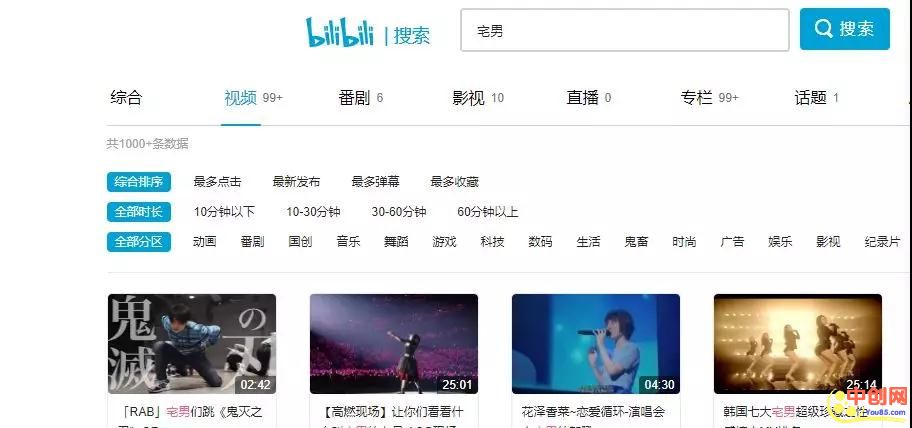The height and width of the screenshot is (428, 912).
Task: Select the 鬼畜 category filter
Action: click(x=636, y=242)
